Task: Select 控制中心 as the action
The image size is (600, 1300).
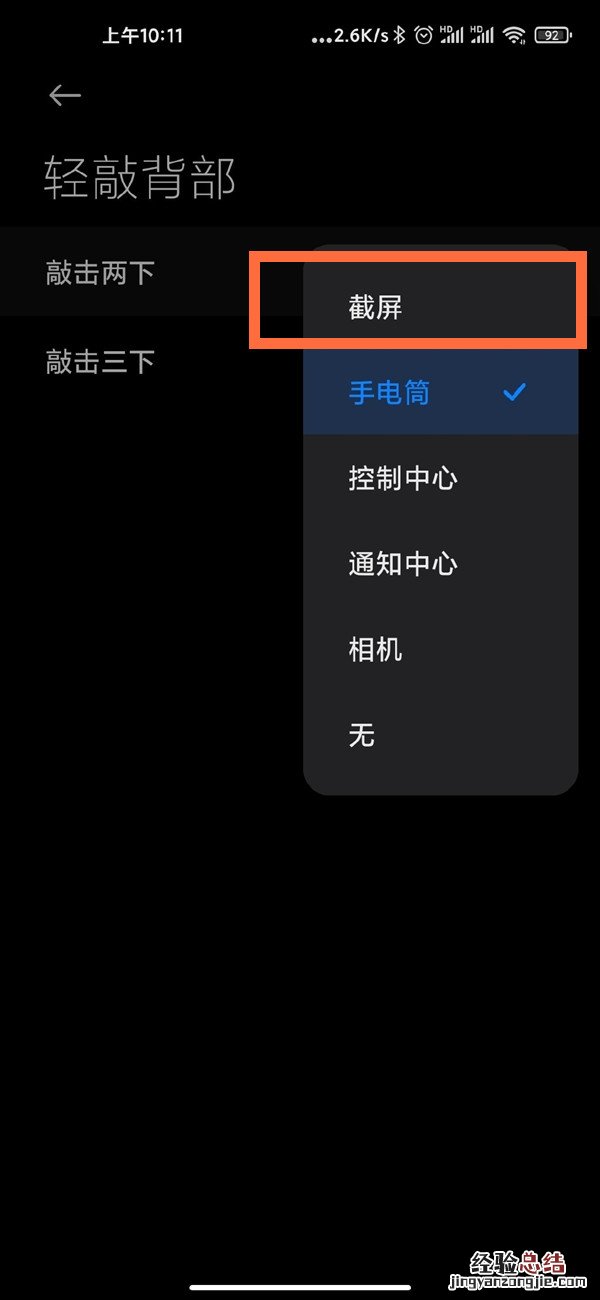Action: pyautogui.click(x=402, y=478)
